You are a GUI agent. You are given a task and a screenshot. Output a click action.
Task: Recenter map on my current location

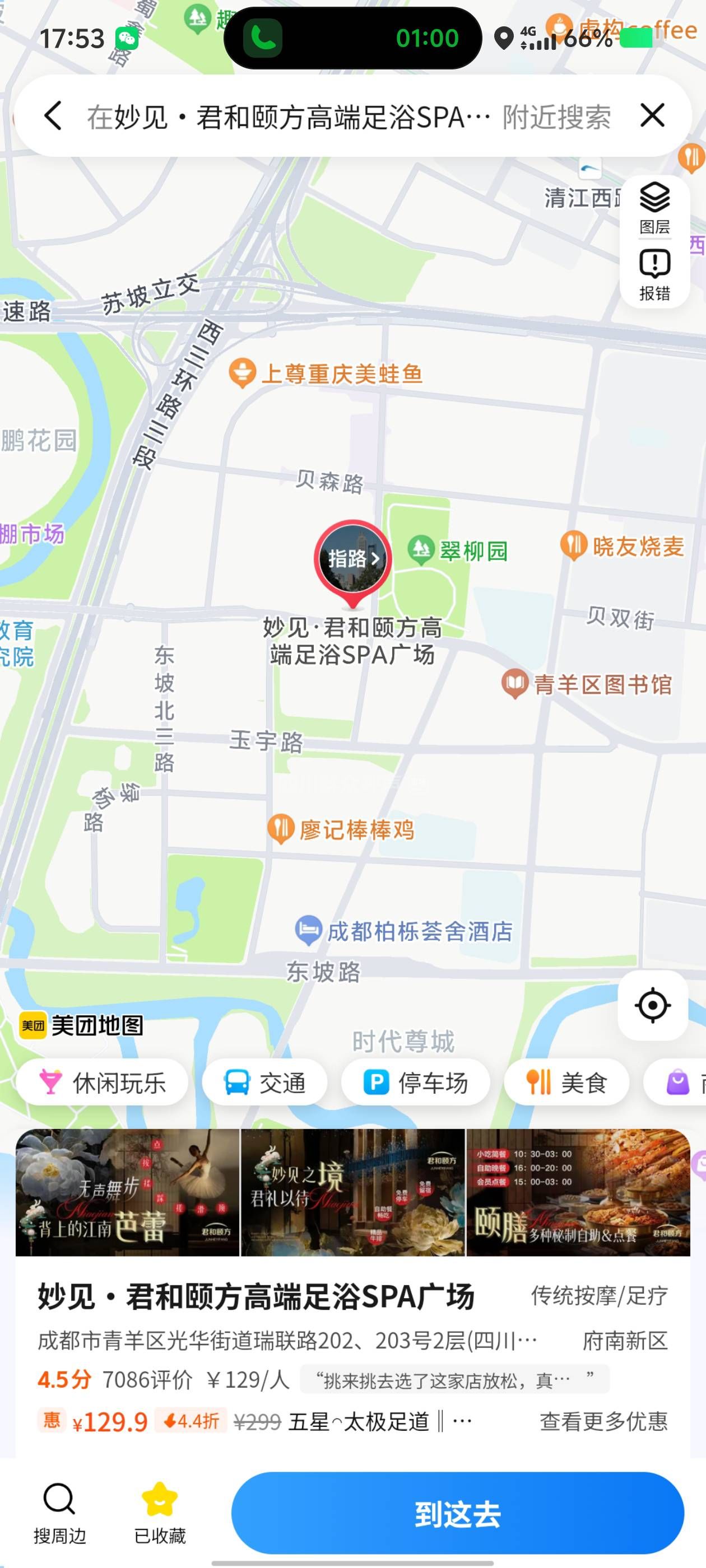pyautogui.click(x=652, y=1006)
